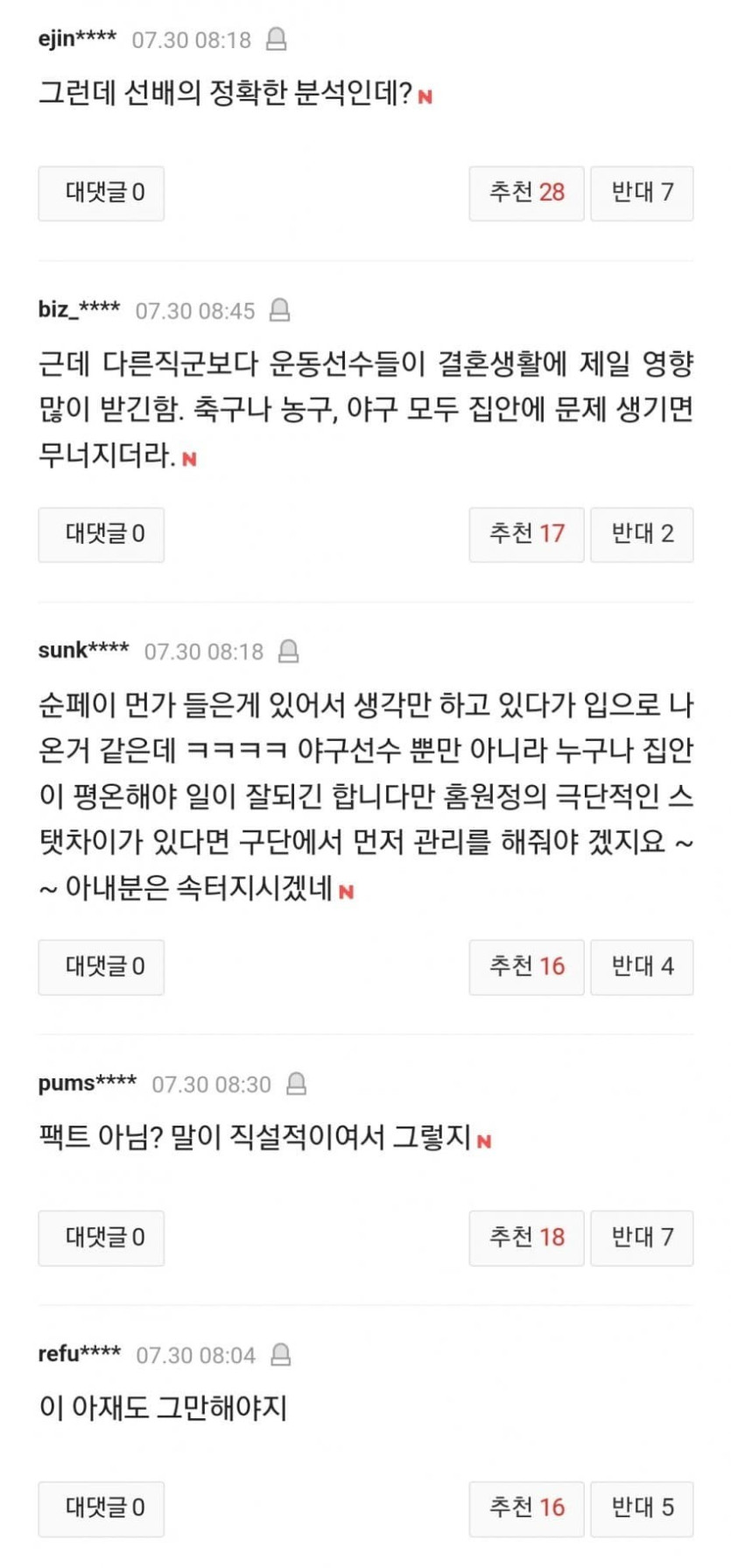Tap siren icon beside sunk**** timestamp
The width and height of the screenshot is (731, 1568).
[x=288, y=651]
